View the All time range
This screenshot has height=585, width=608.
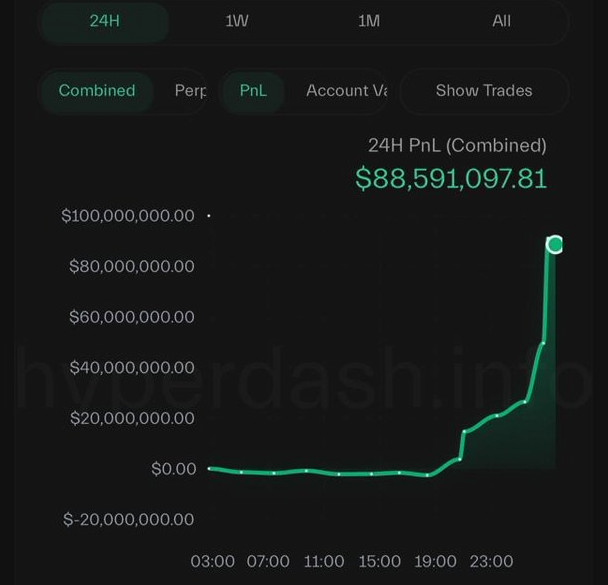[x=501, y=21]
